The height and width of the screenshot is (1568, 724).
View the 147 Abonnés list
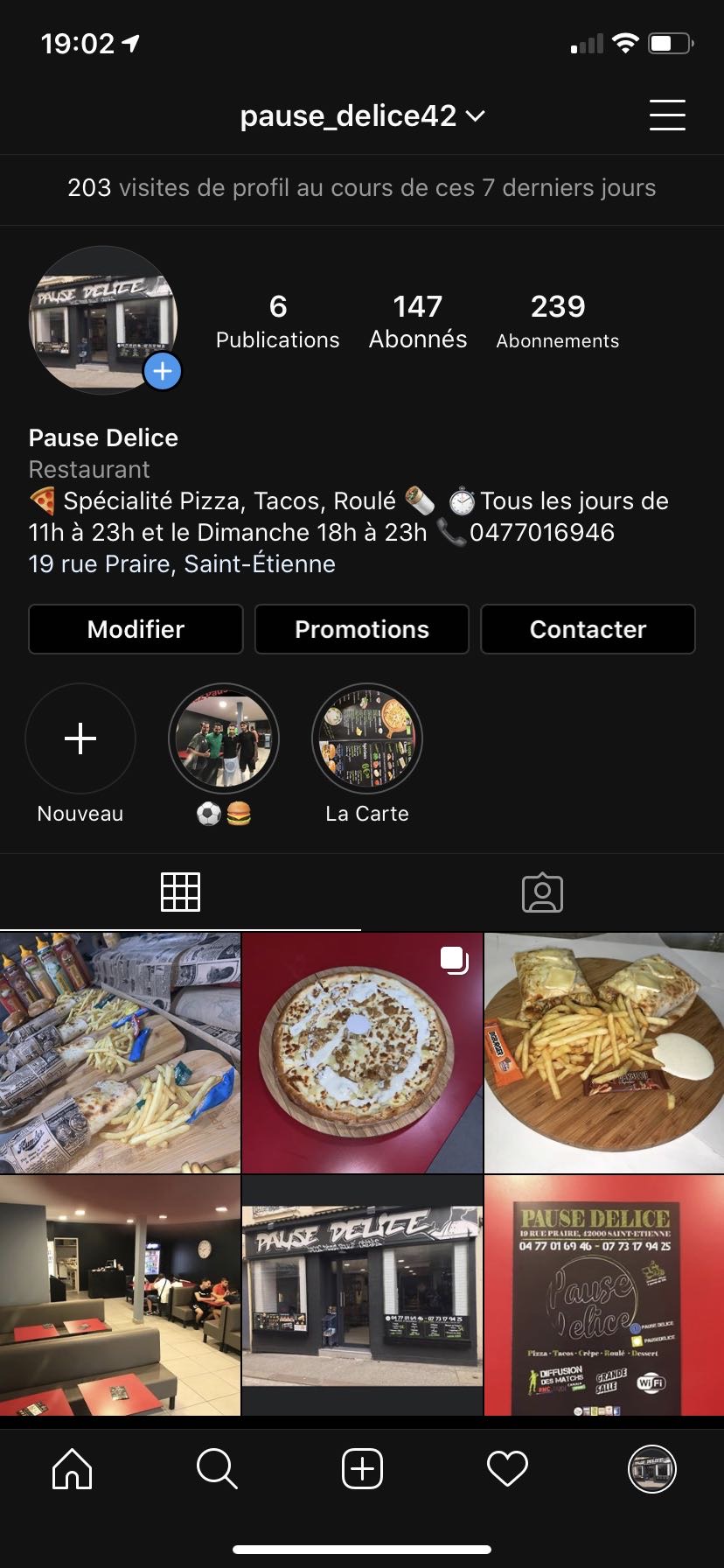point(418,321)
